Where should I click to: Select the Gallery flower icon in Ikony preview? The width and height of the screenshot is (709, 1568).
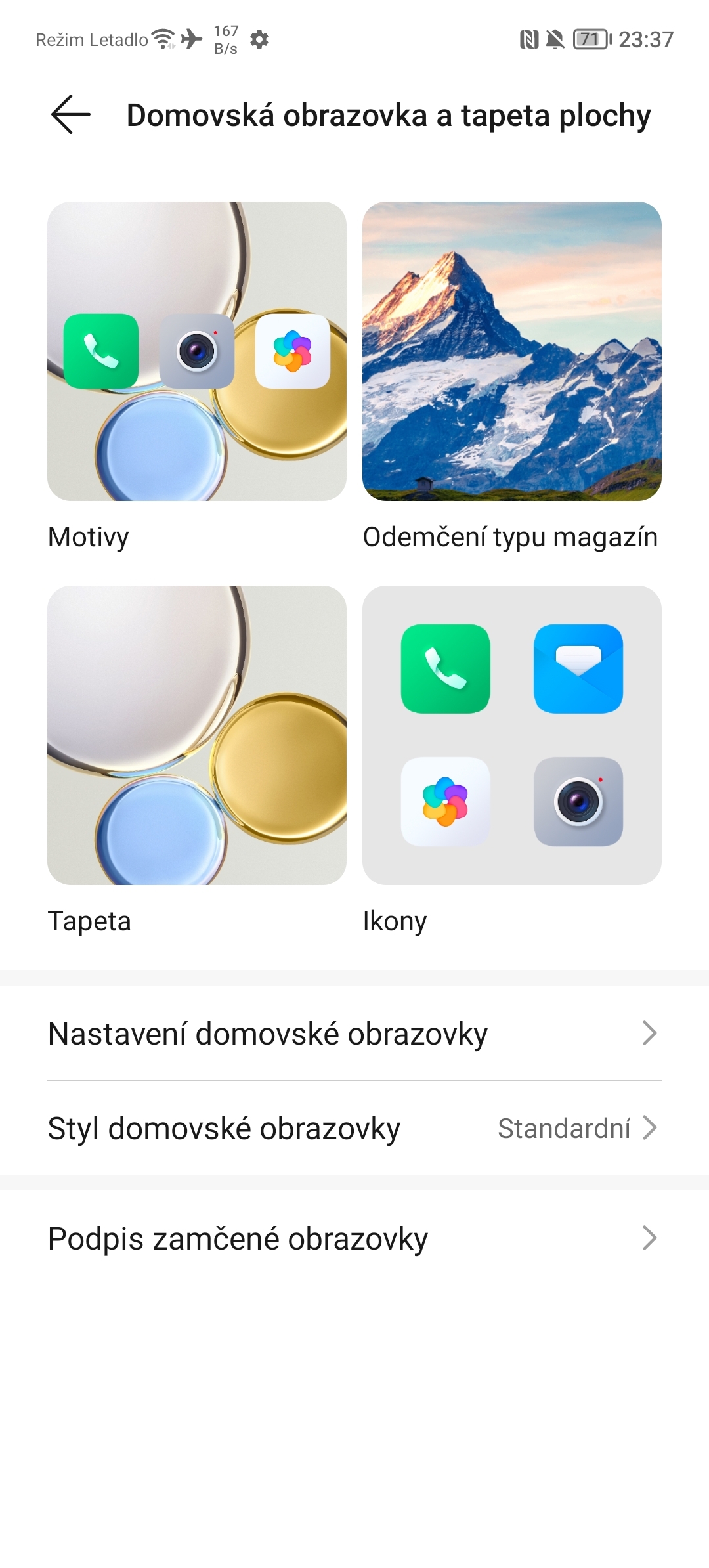pos(446,802)
